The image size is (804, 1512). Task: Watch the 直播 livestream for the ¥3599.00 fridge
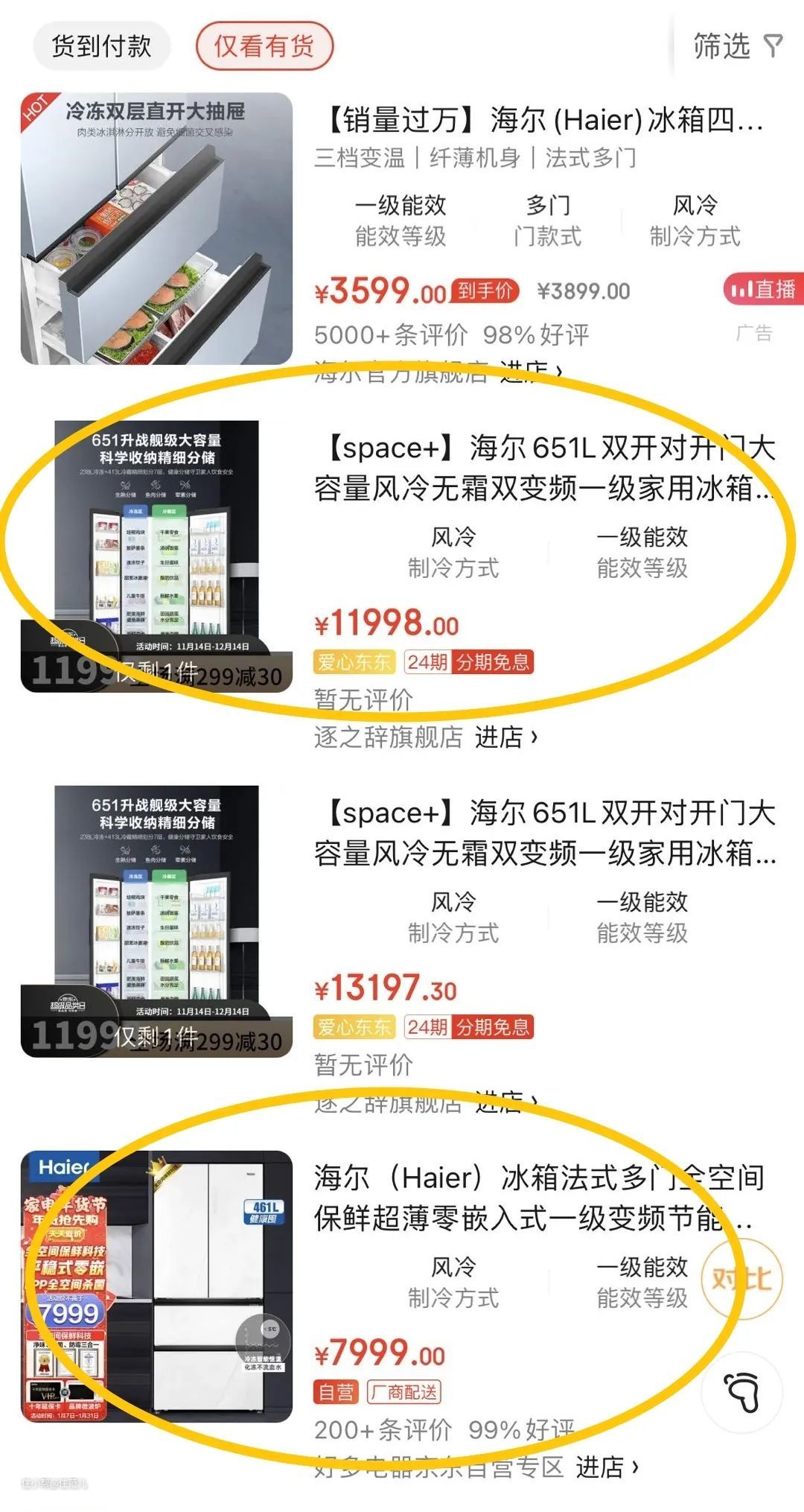(x=763, y=289)
